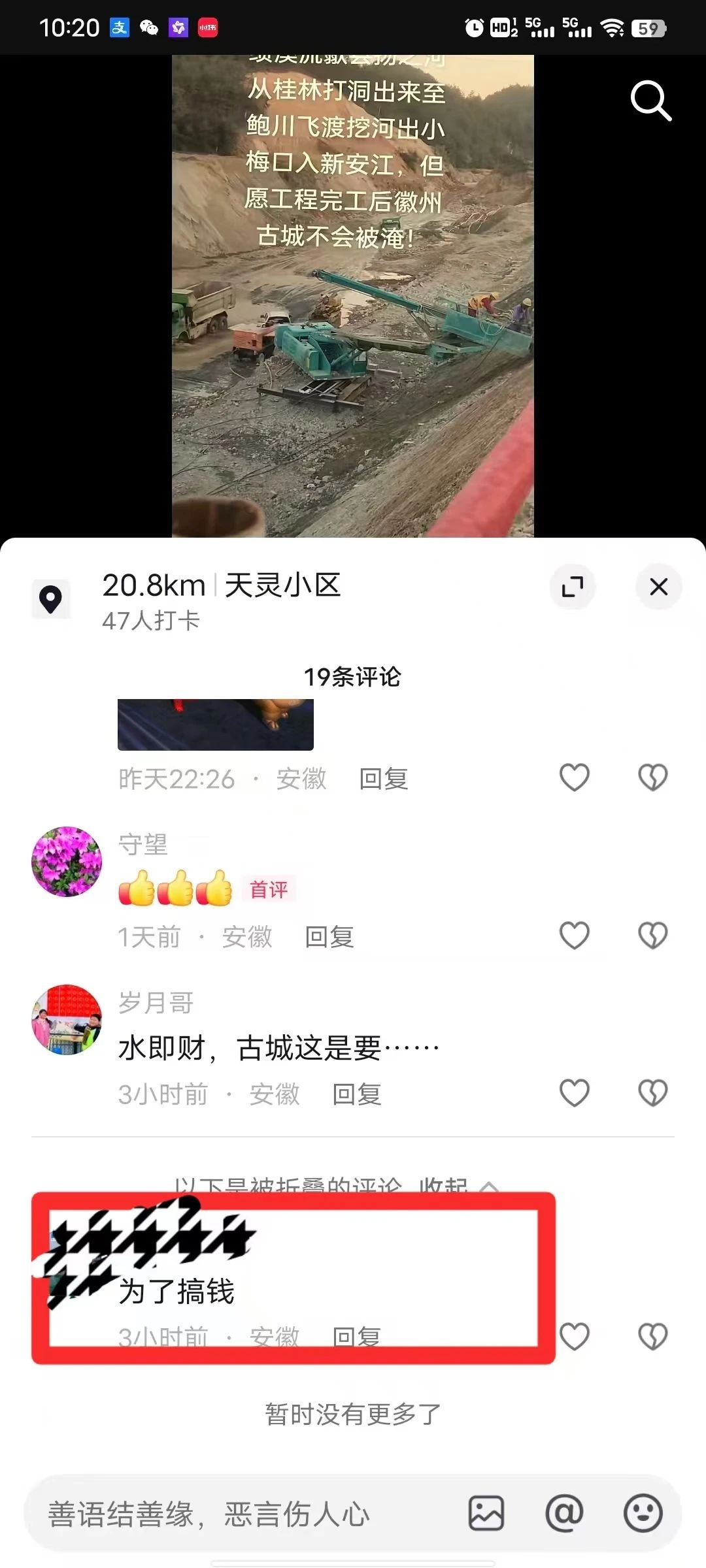Dislike 守望's comment
Image resolution: width=706 pixels, height=1568 pixels.
pyautogui.click(x=652, y=936)
